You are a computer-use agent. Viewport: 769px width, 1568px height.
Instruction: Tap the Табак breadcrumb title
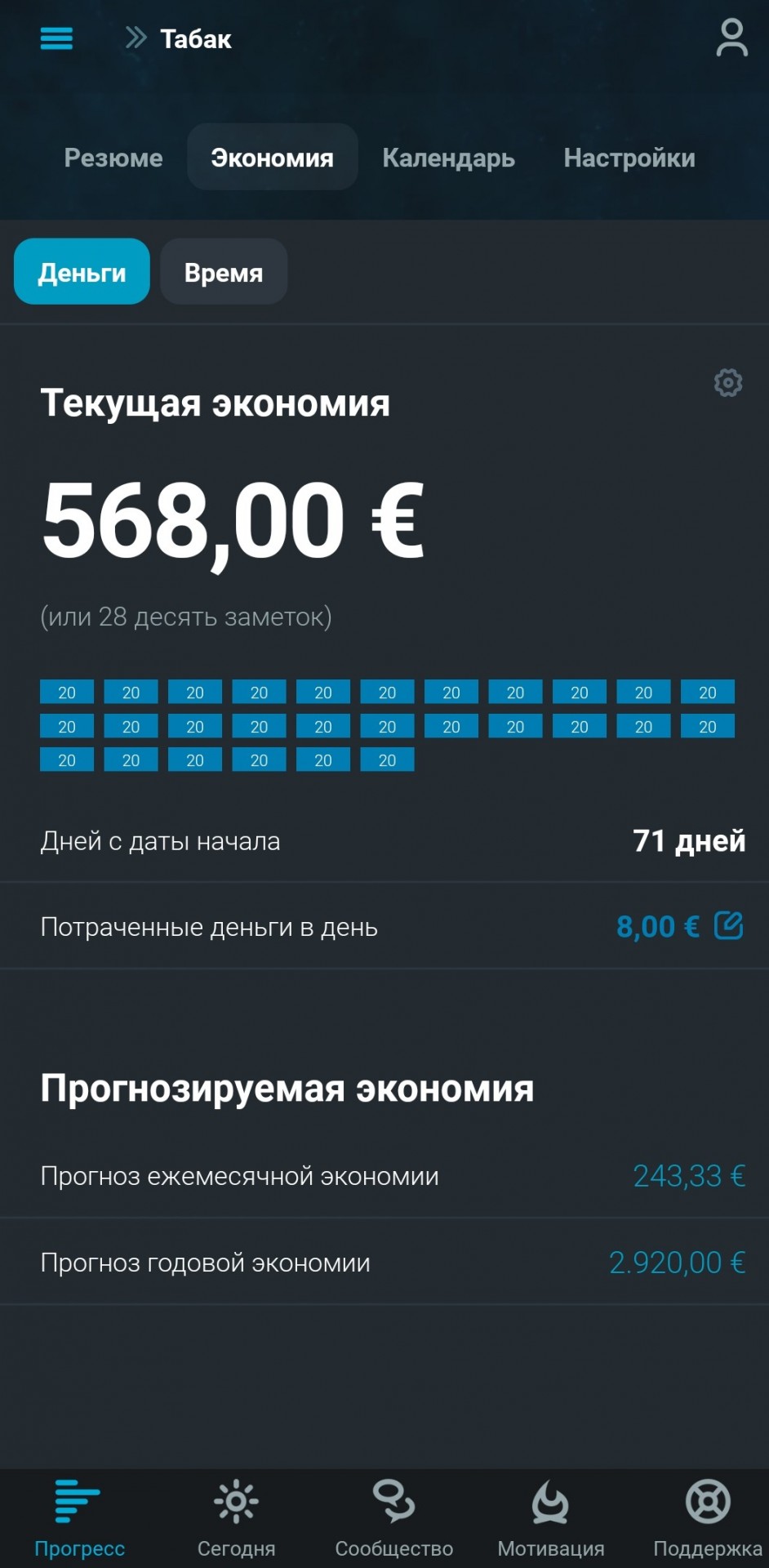(x=196, y=38)
